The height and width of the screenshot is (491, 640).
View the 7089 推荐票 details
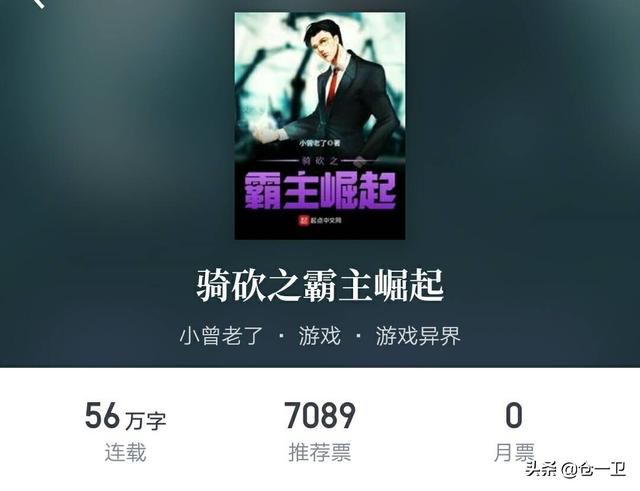(320, 432)
